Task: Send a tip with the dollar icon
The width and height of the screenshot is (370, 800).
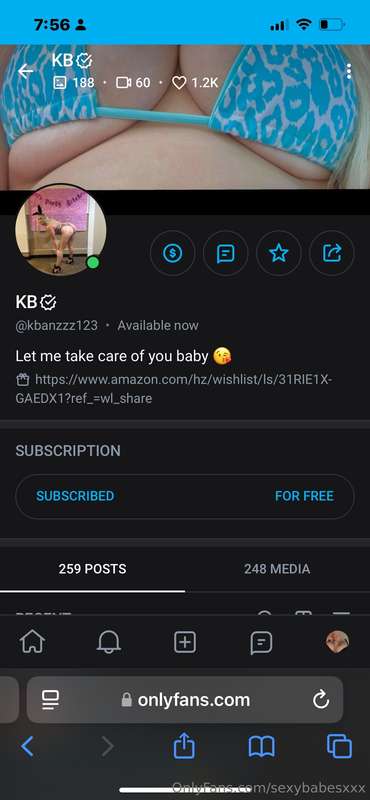Action: [172, 253]
